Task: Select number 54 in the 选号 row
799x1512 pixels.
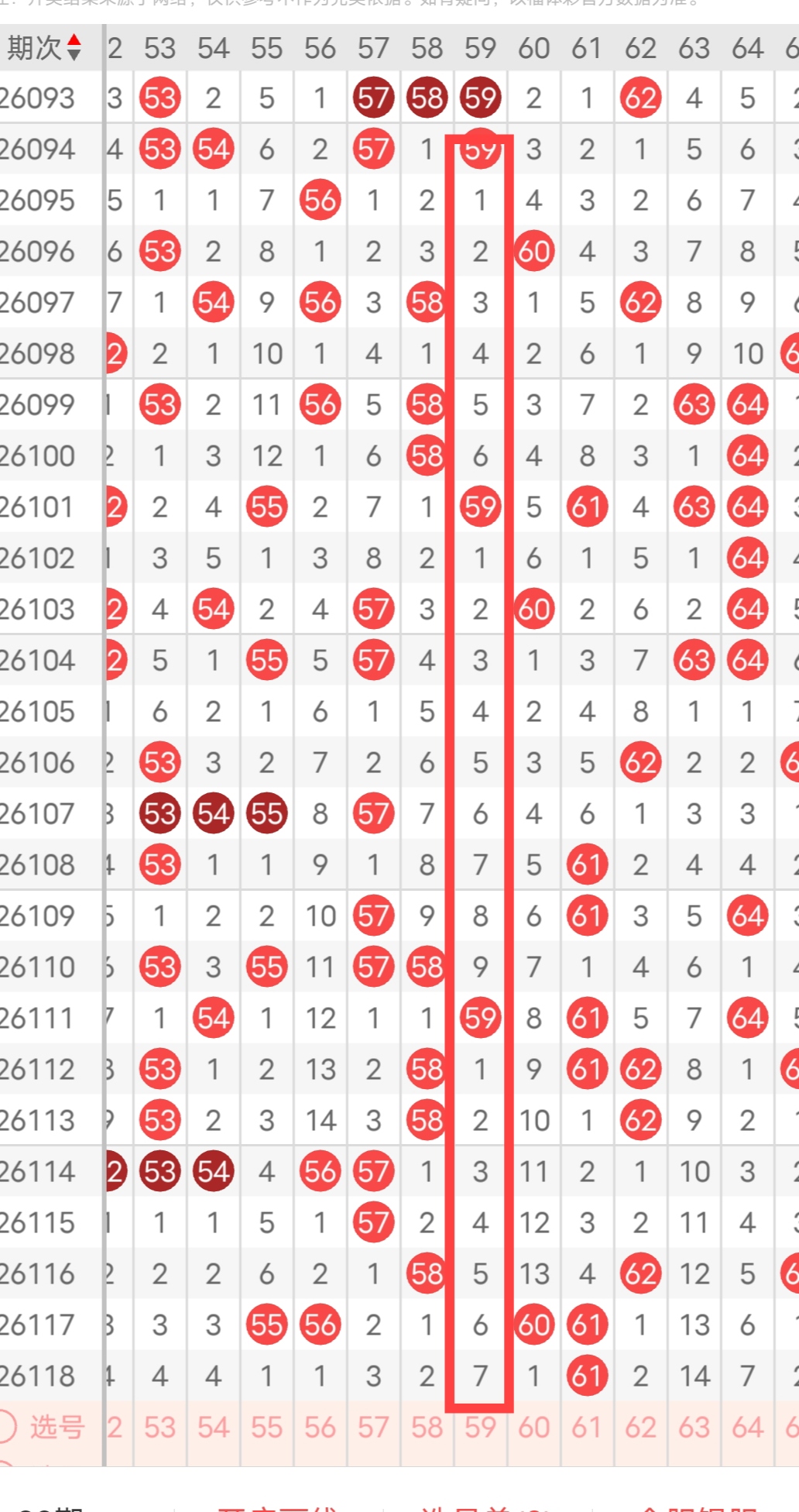Action: [x=213, y=1427]
